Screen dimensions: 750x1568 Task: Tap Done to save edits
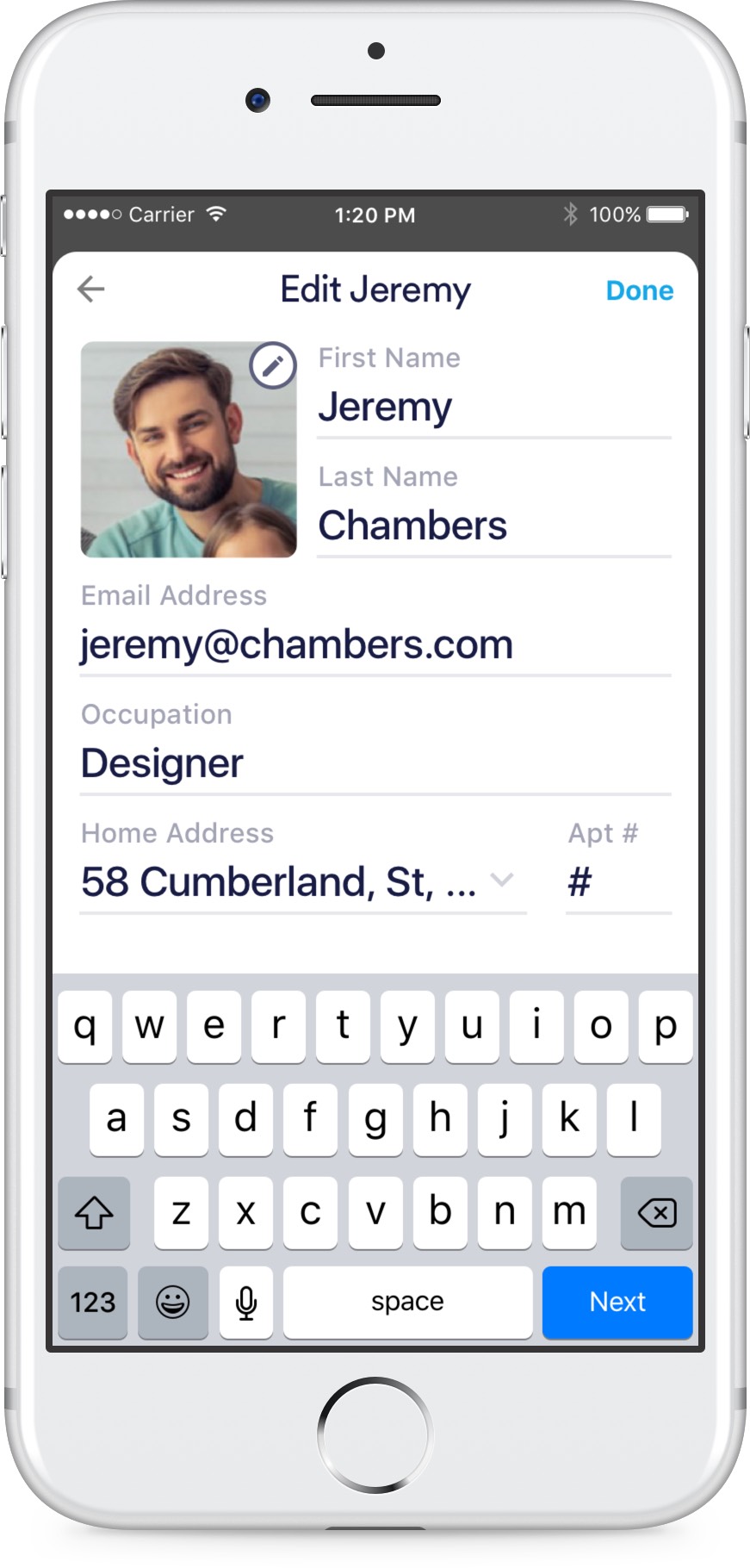pyautogui.click(x=639, y=290)
